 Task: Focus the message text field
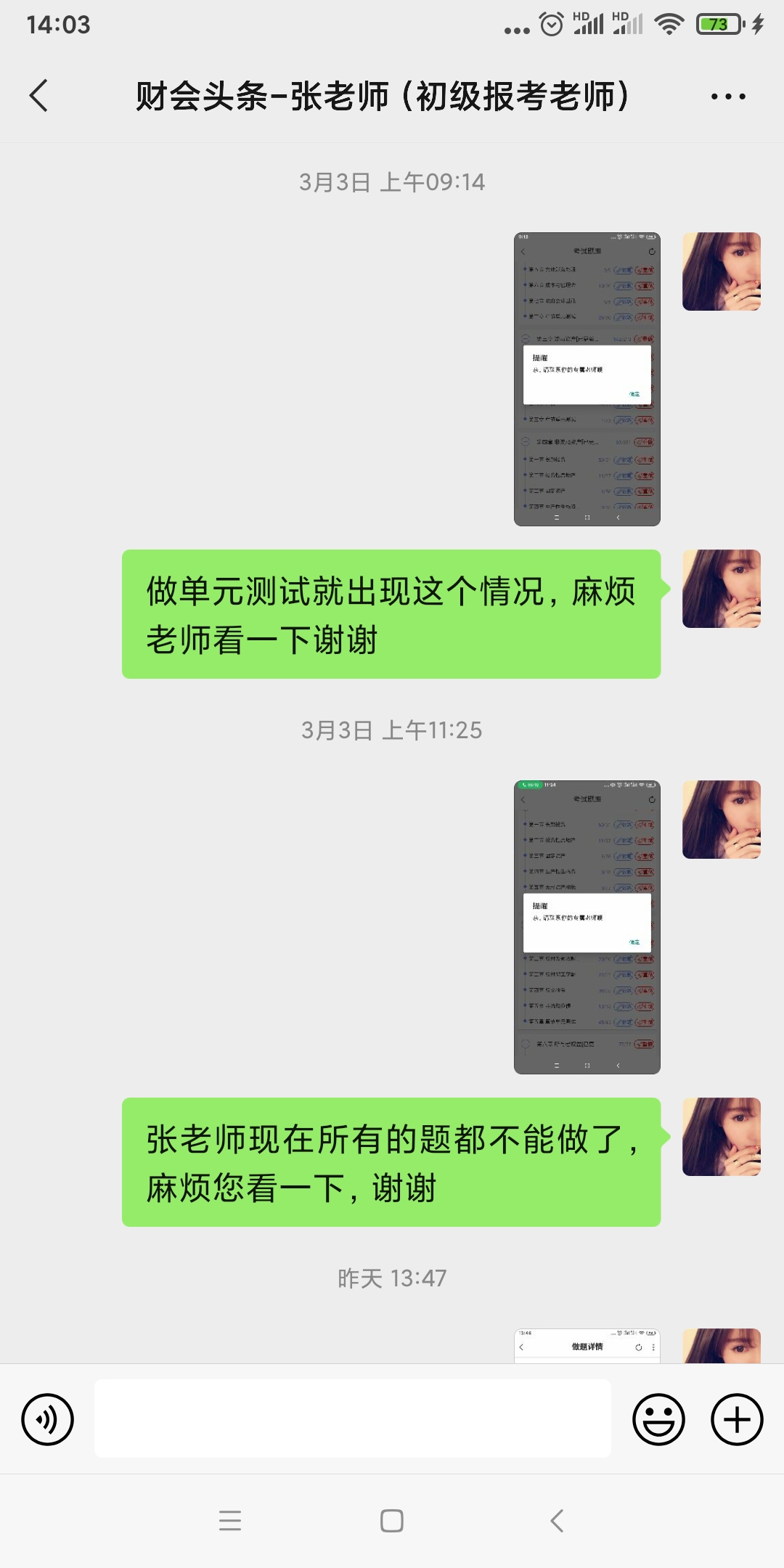[x=353, y=1418]
